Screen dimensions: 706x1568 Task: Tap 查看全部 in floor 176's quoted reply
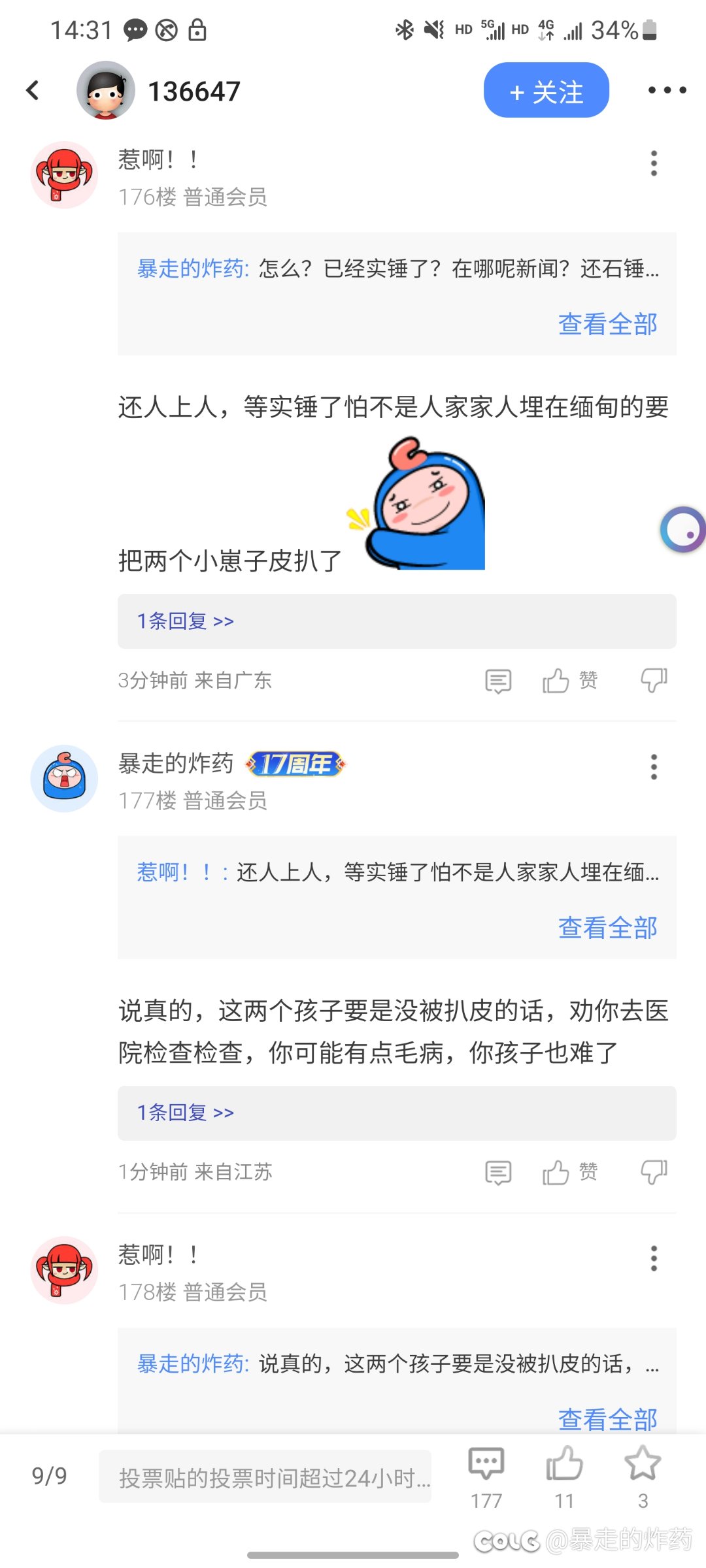(x=607, y=324)
